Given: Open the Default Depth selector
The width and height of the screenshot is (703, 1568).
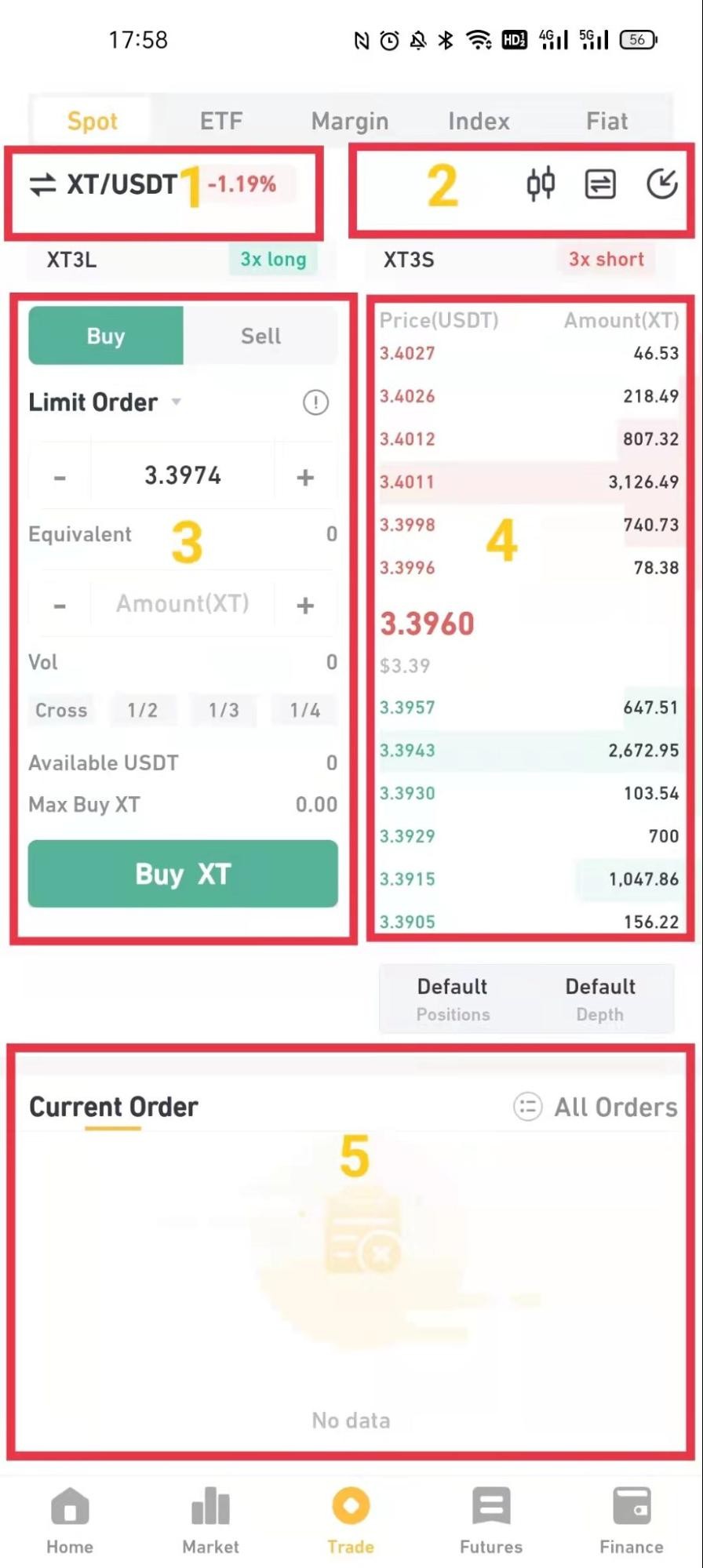Looking at the screenshot, I should coord(599,998).
